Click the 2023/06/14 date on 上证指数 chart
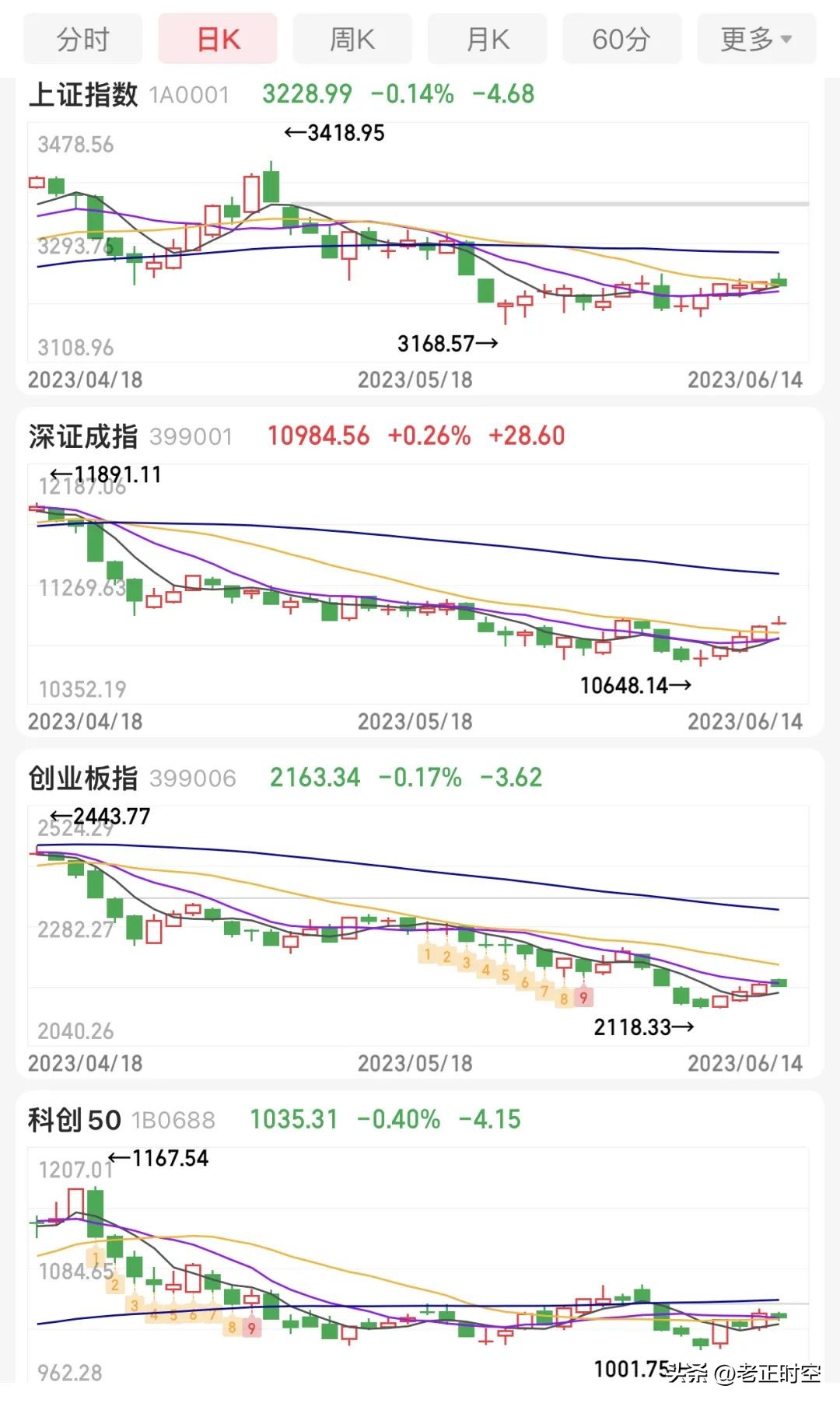Screen dimensions: 840x1403 [x=744, y=380]
